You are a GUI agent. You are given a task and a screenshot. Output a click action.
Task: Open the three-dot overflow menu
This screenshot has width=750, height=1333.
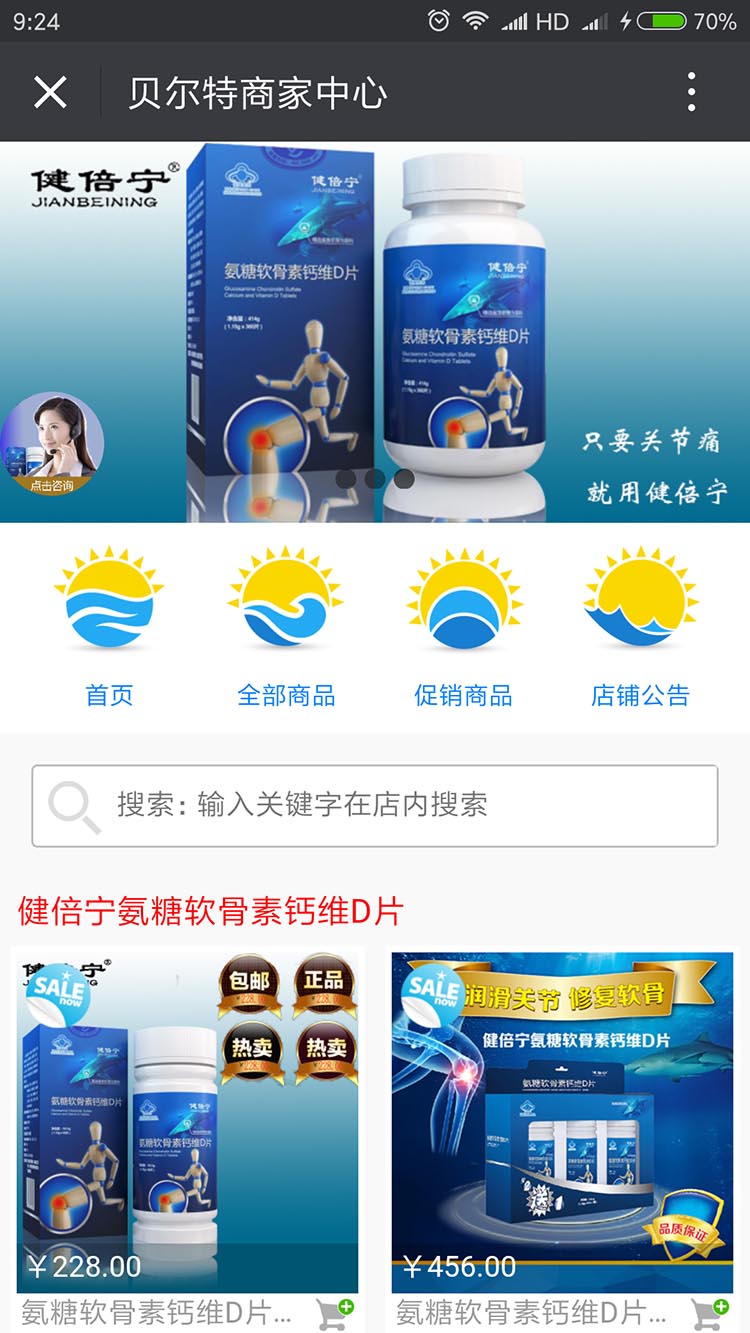pos(690,91)
